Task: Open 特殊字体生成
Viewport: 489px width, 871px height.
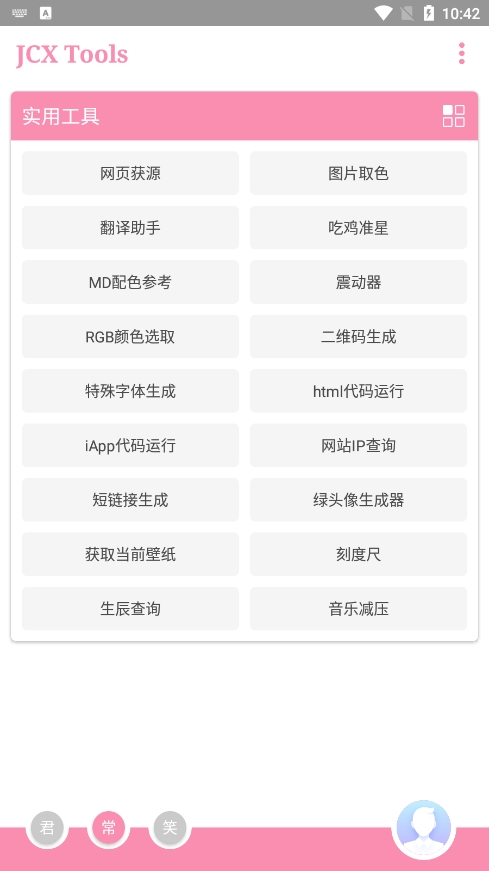Action: pos(131,391)
